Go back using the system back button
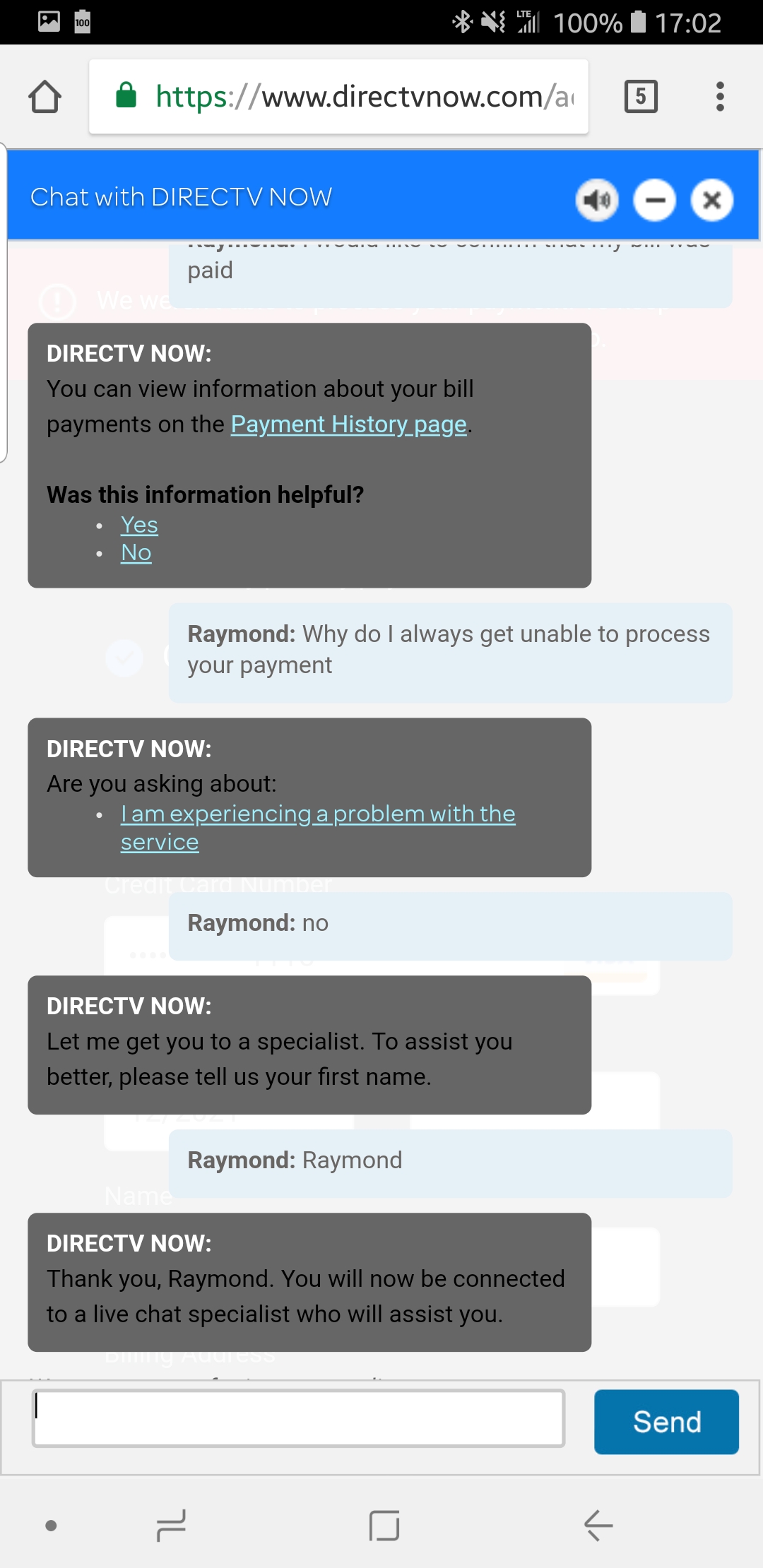Image resolution: width=763 pixels, height=1568 pixels. coord(598,1526)
